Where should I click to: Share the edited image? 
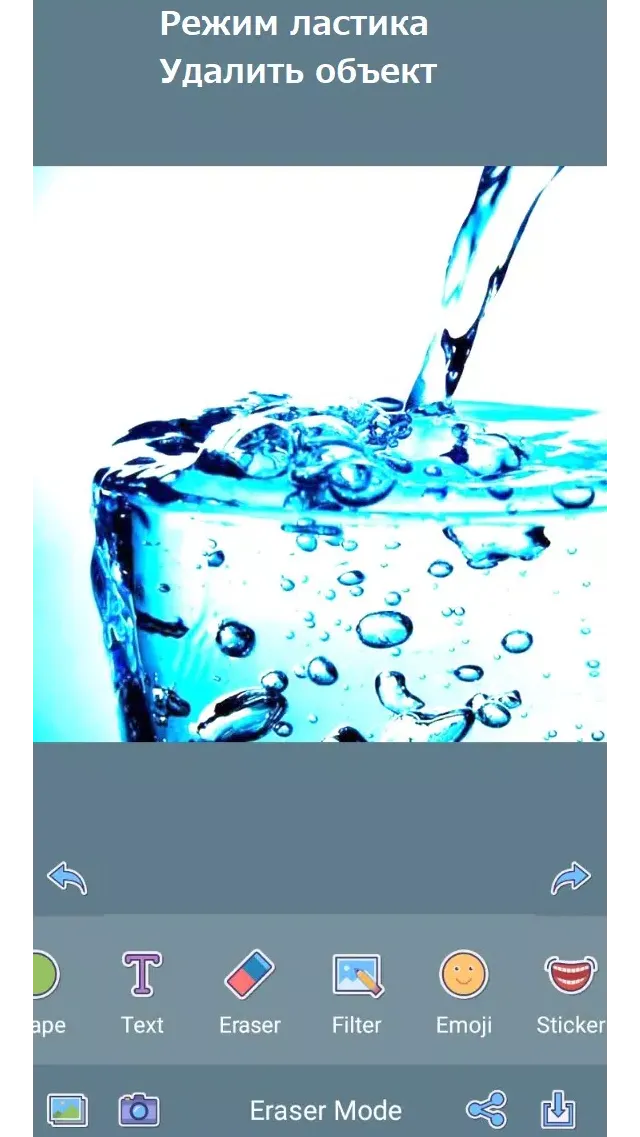(x=486, y=1110)
